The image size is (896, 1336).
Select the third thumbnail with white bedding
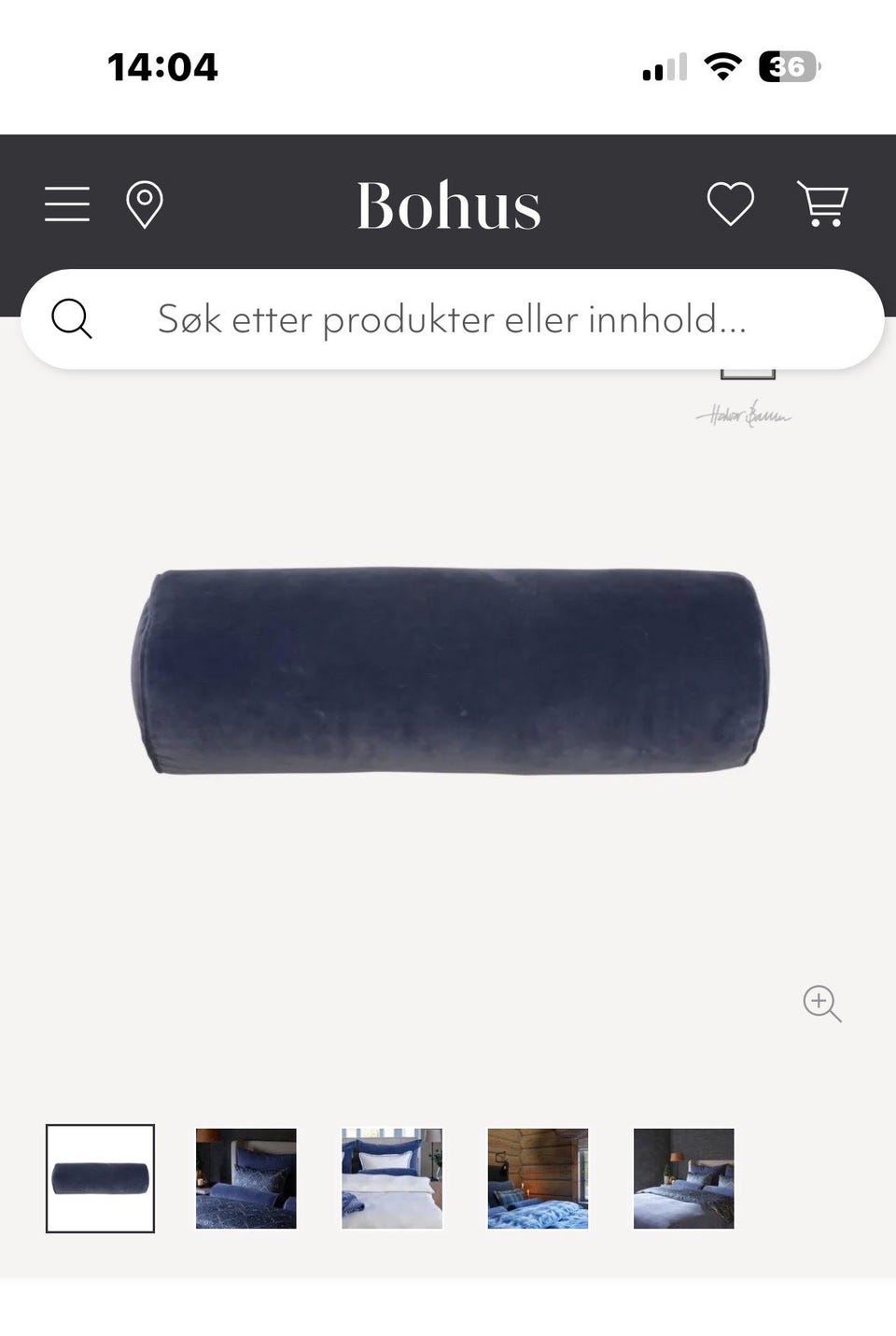[x=392, y=1178]
